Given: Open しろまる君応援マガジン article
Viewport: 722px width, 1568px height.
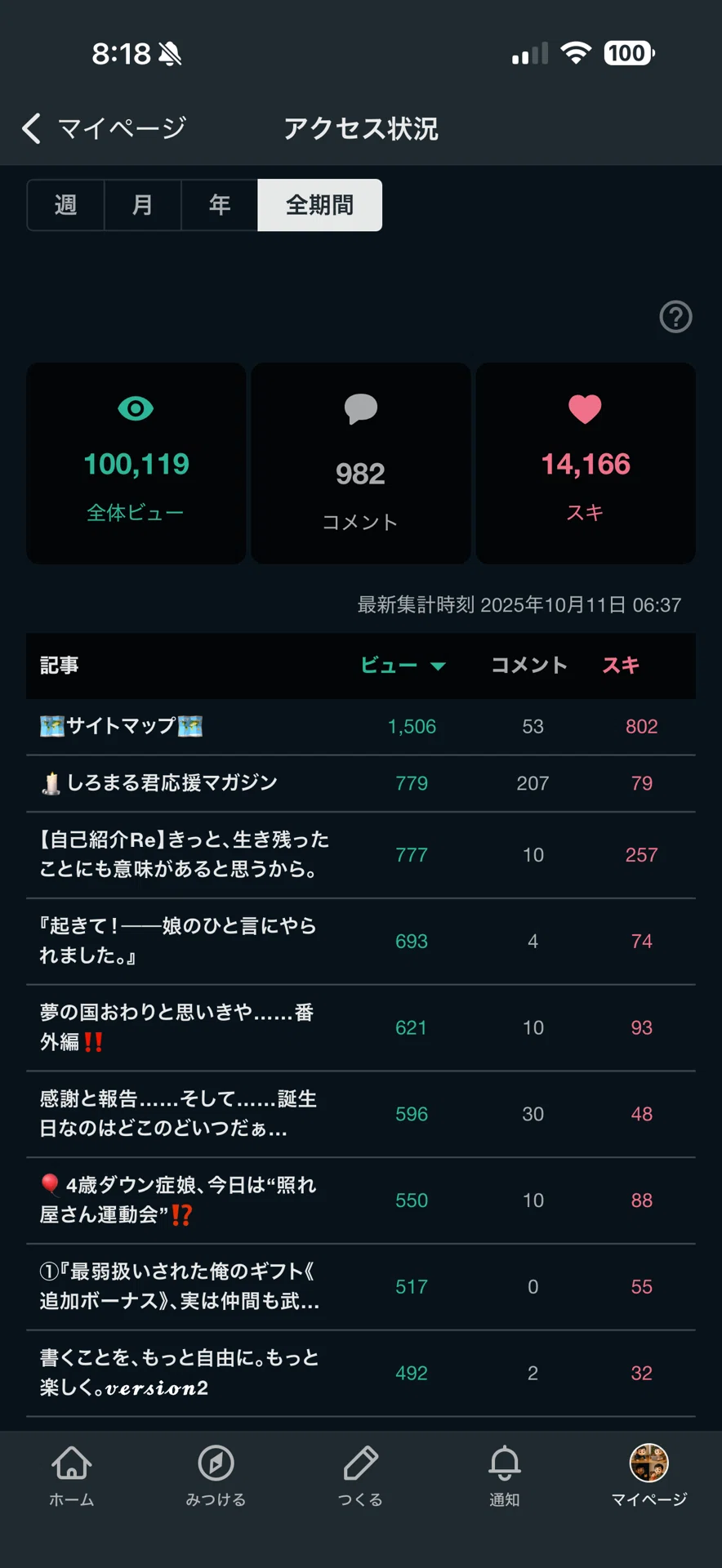Looking at the screenshot, I should point(361,784).
